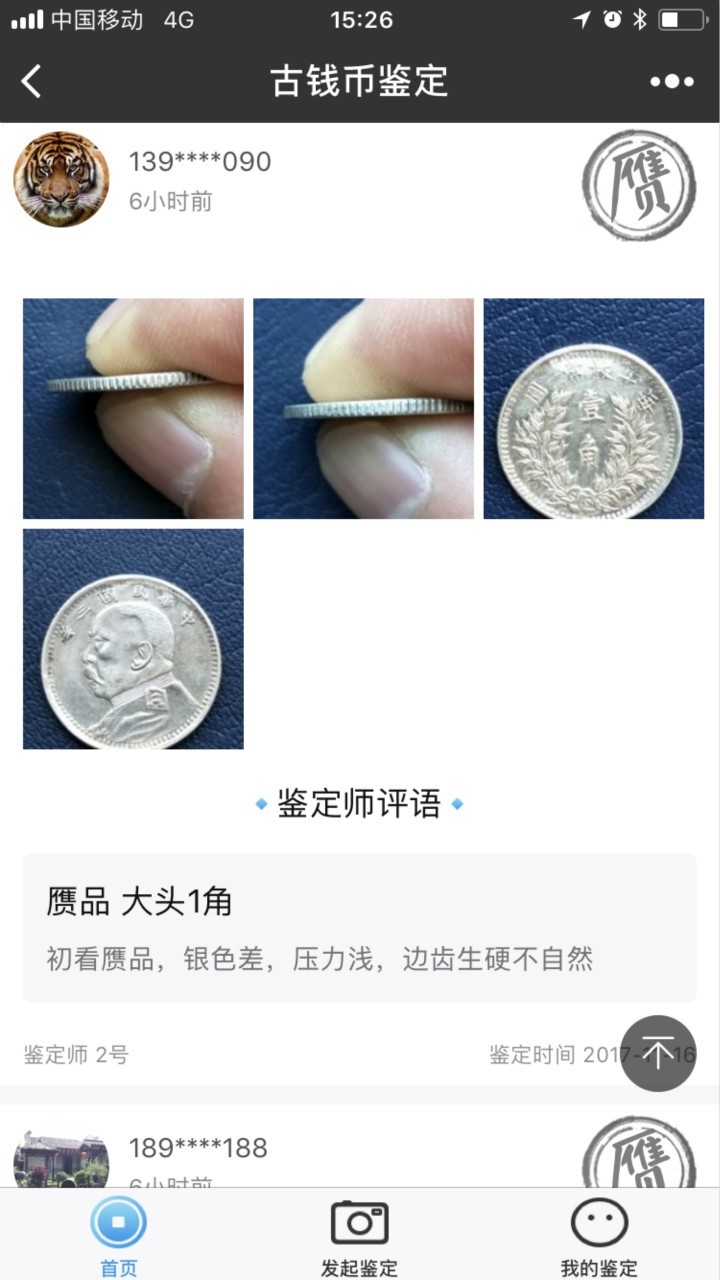The width and height of the screenshot is (720, 1280).
Task: Switch to the 首页 tab
Action: coord(119,1237)
